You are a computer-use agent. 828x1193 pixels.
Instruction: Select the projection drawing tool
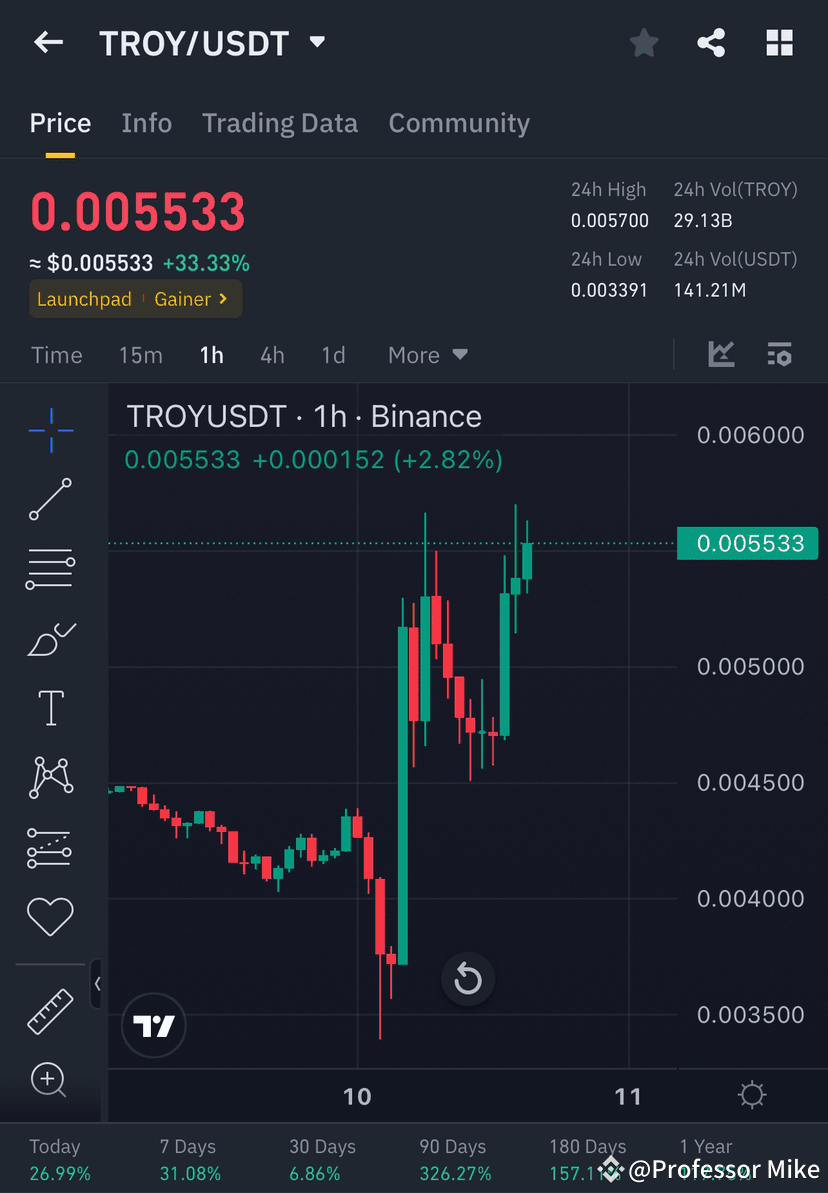tap(50, 847)
